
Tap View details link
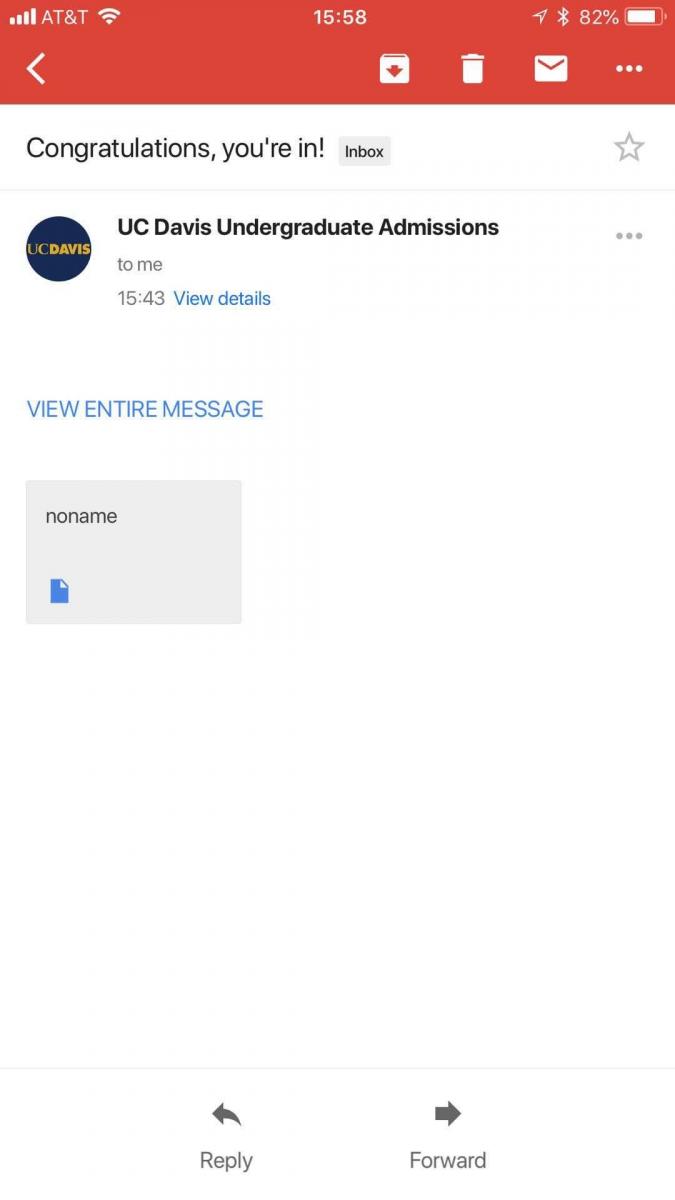[222, 298]
